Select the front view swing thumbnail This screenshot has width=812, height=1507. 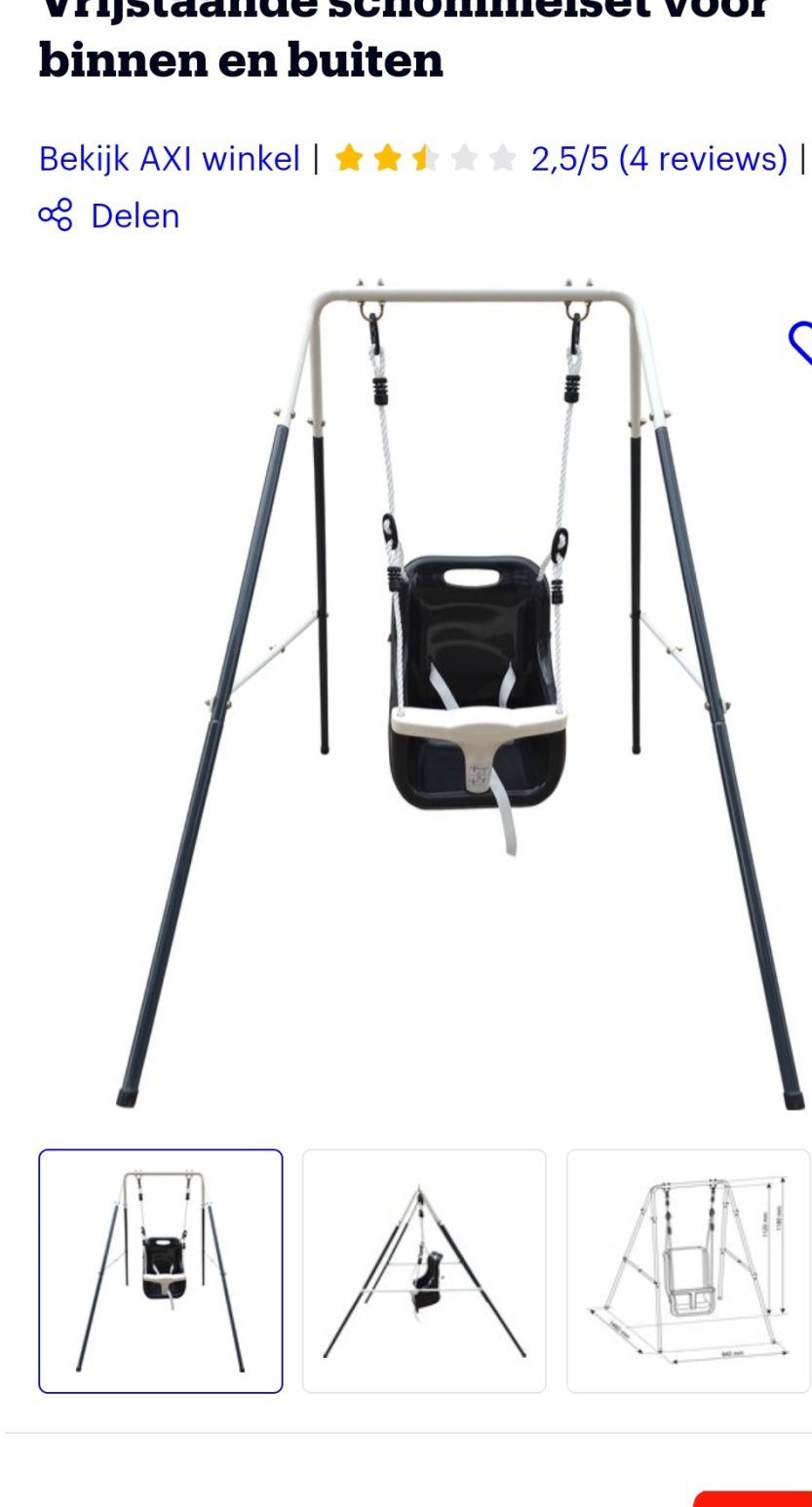(x=161, y=1271)
